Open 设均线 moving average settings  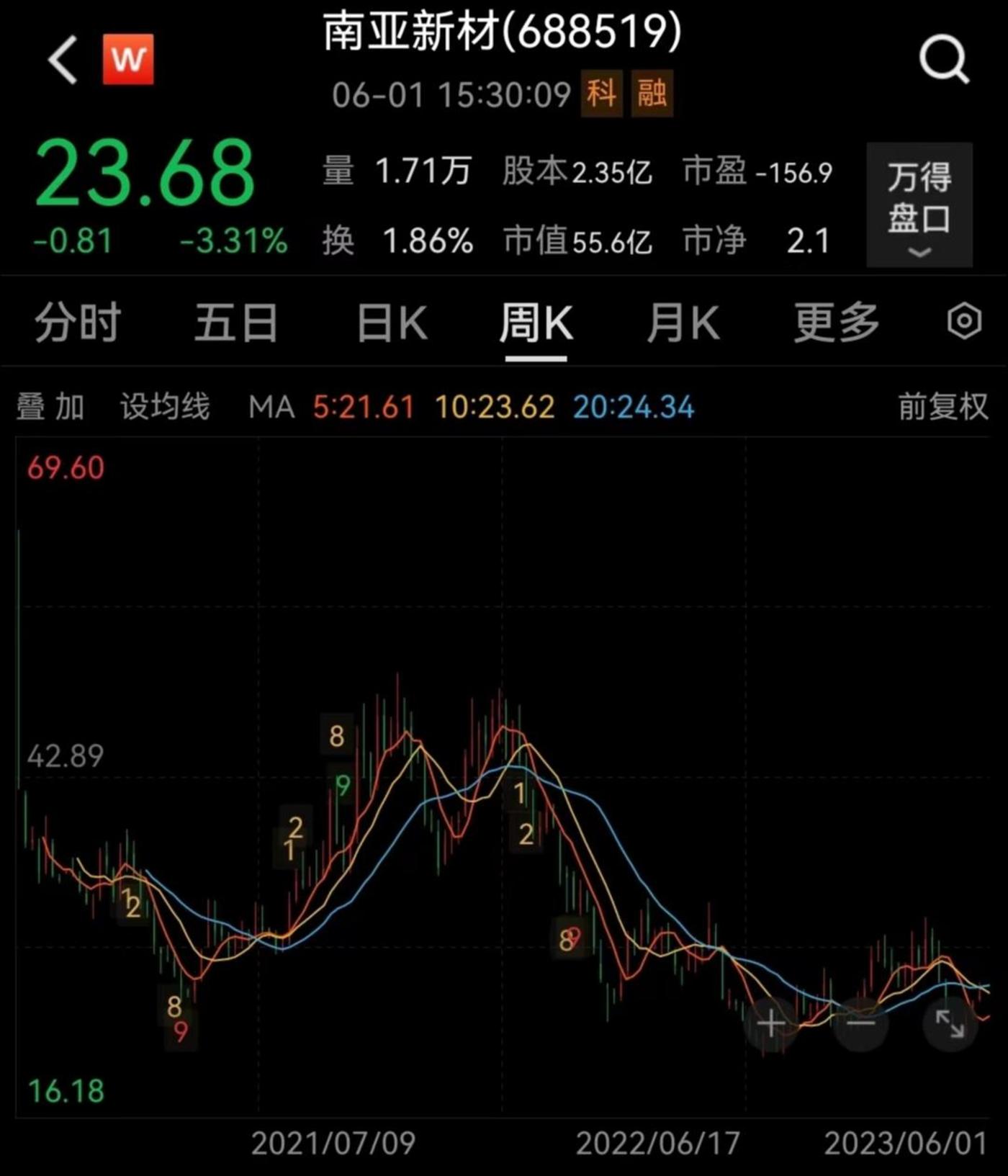click(x=165, y=407)
